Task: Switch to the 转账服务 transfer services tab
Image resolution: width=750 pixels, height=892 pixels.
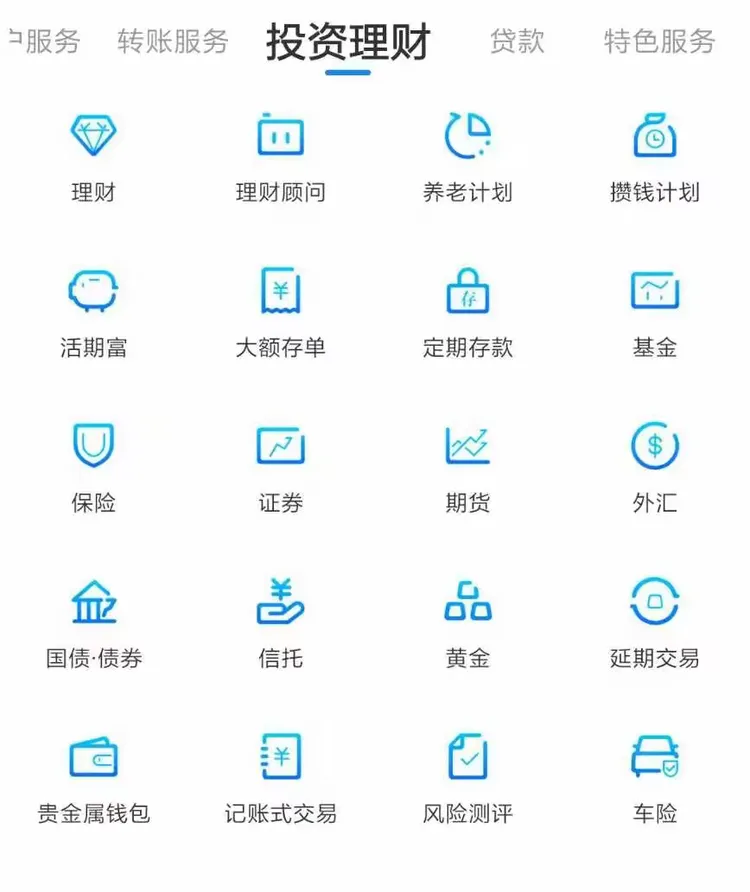Action: (x=173, y=41)
